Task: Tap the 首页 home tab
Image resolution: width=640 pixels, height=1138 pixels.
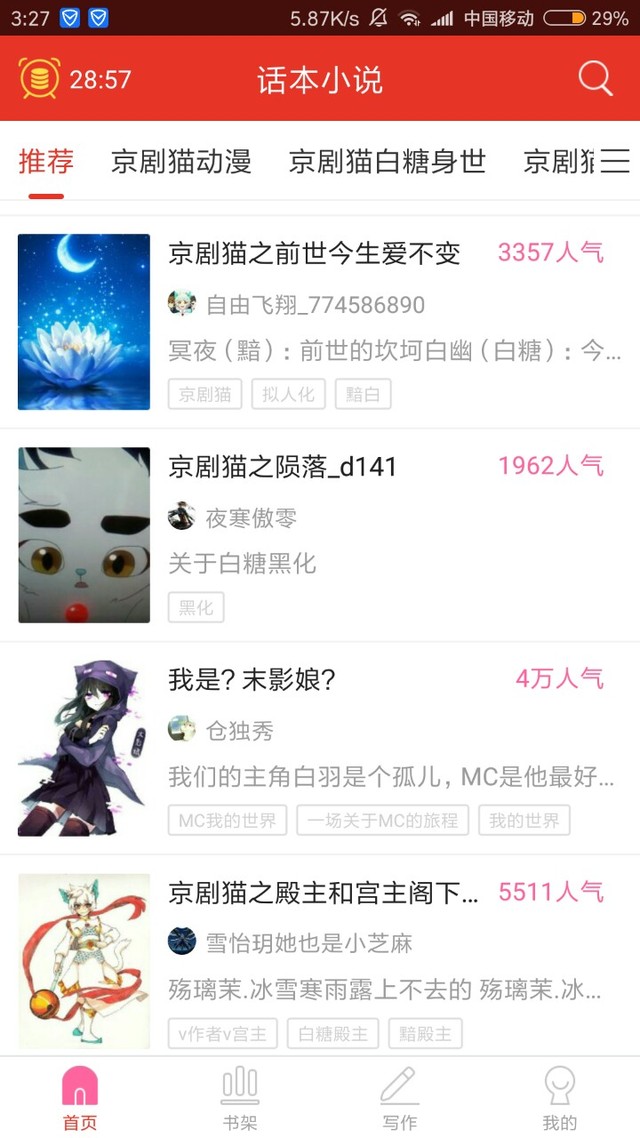Action: [x=80, y=1098]
